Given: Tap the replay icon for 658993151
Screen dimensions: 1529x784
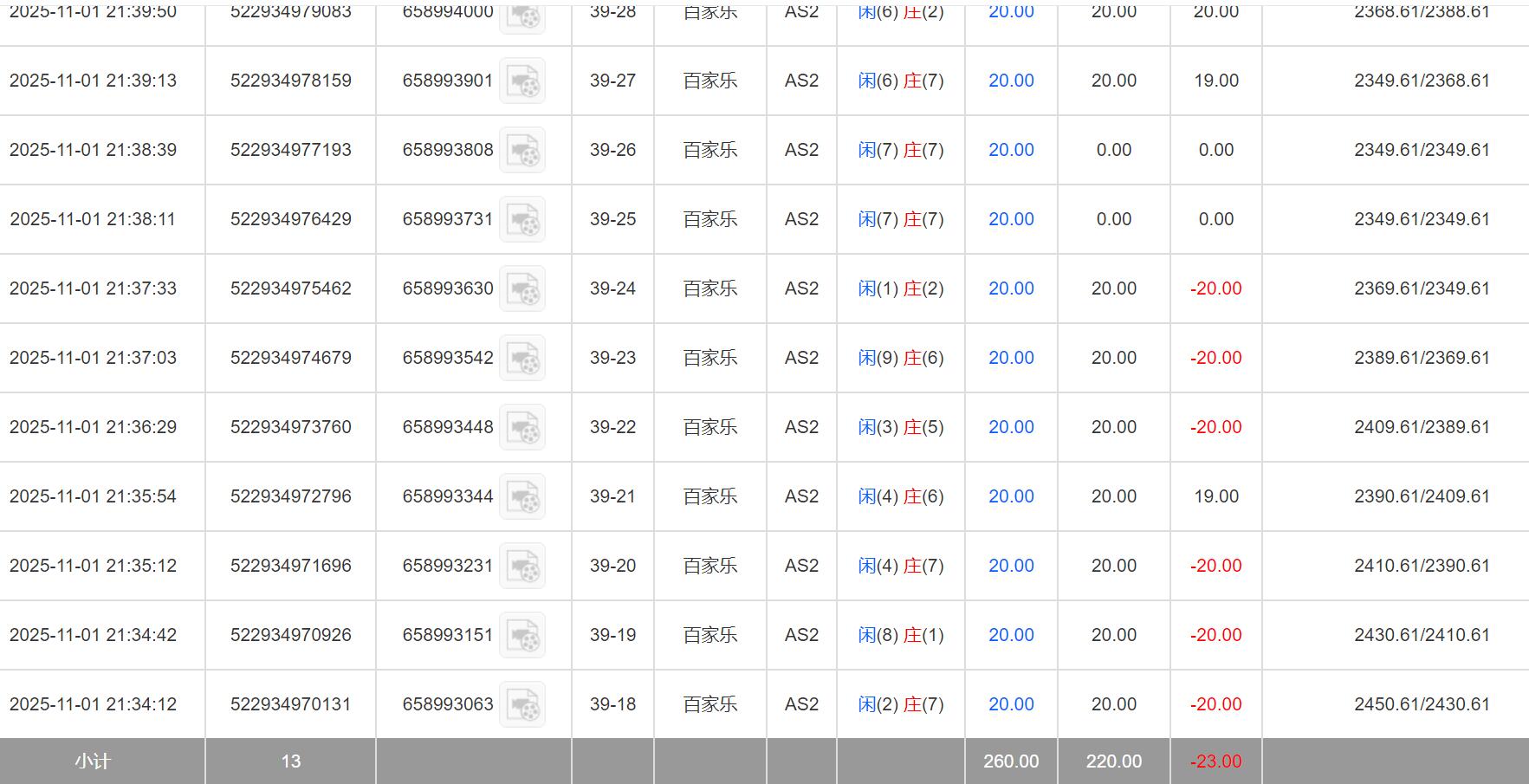Looking at the screenshot, I should click(522, 635).
